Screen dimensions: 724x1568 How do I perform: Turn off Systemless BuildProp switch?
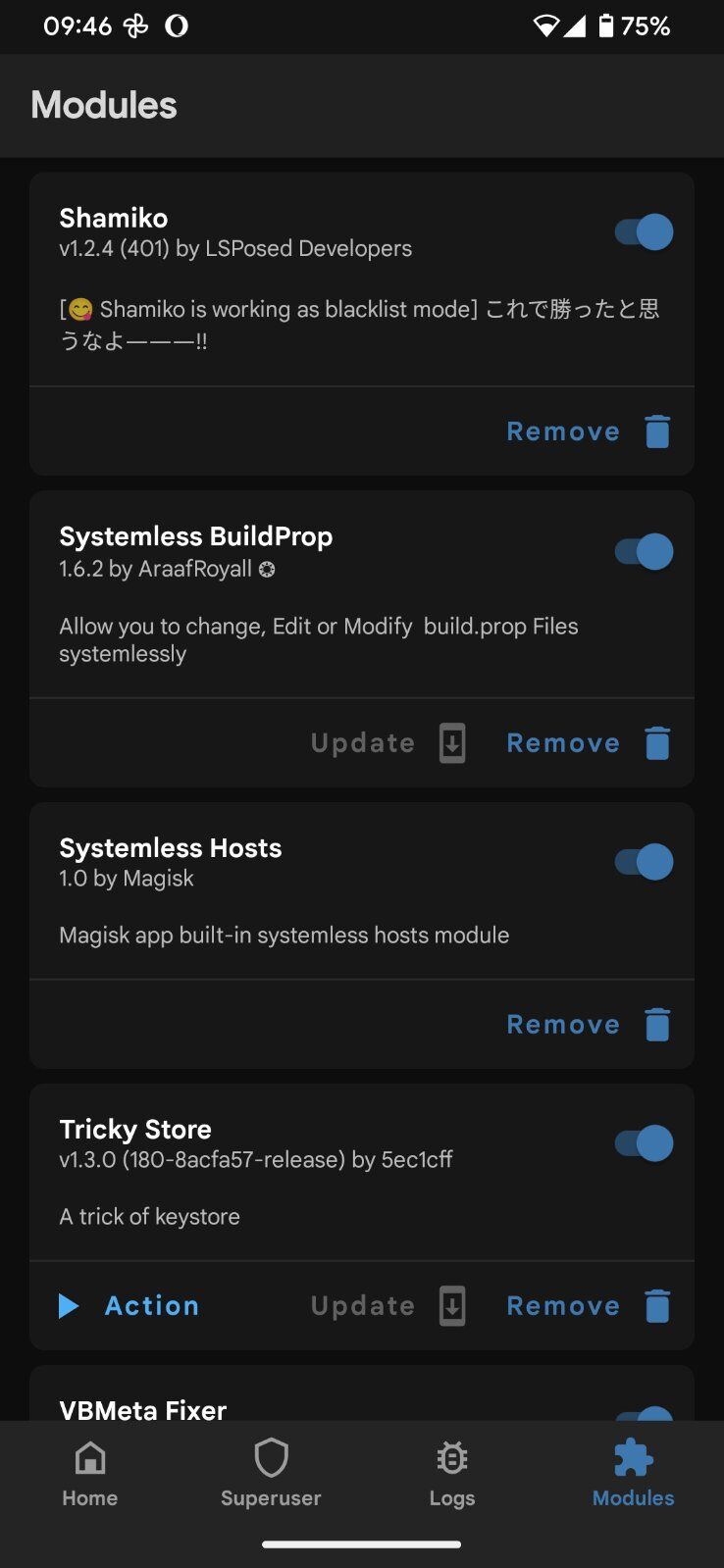tap(644, 551)
